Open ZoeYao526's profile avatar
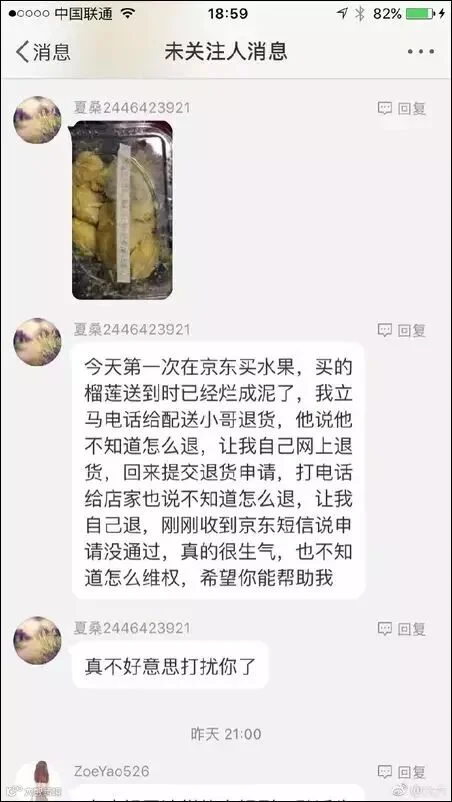452x802 pixels. tap(38, 781)
